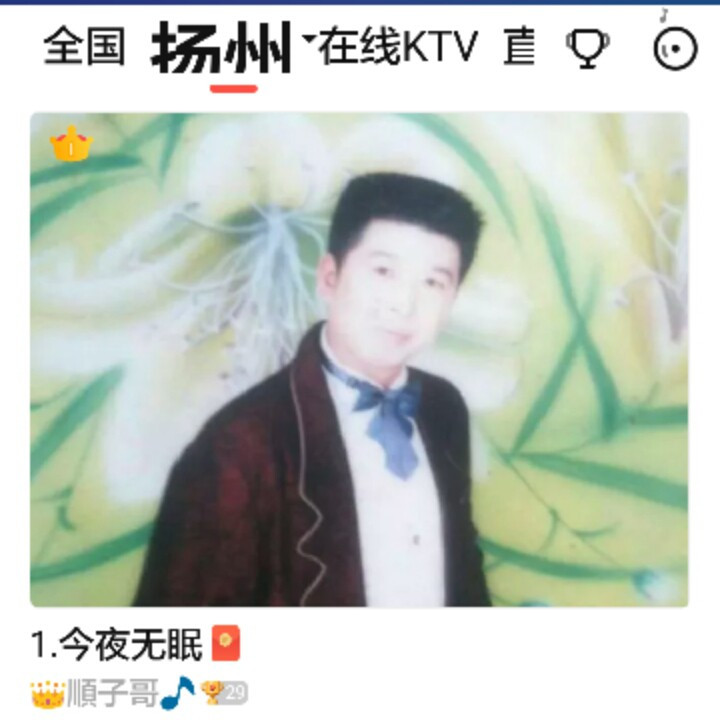View 顺子哥's profile
Viewport: 720px width, 720px height.
tap(112, 692)
